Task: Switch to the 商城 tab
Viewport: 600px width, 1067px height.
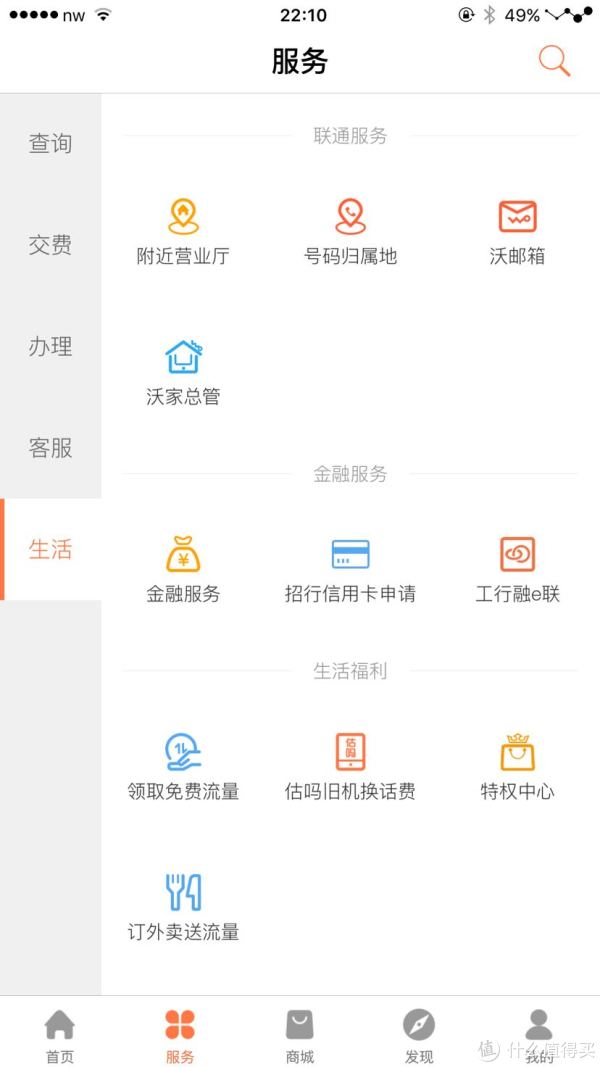Action: [x=300, y=1035]
